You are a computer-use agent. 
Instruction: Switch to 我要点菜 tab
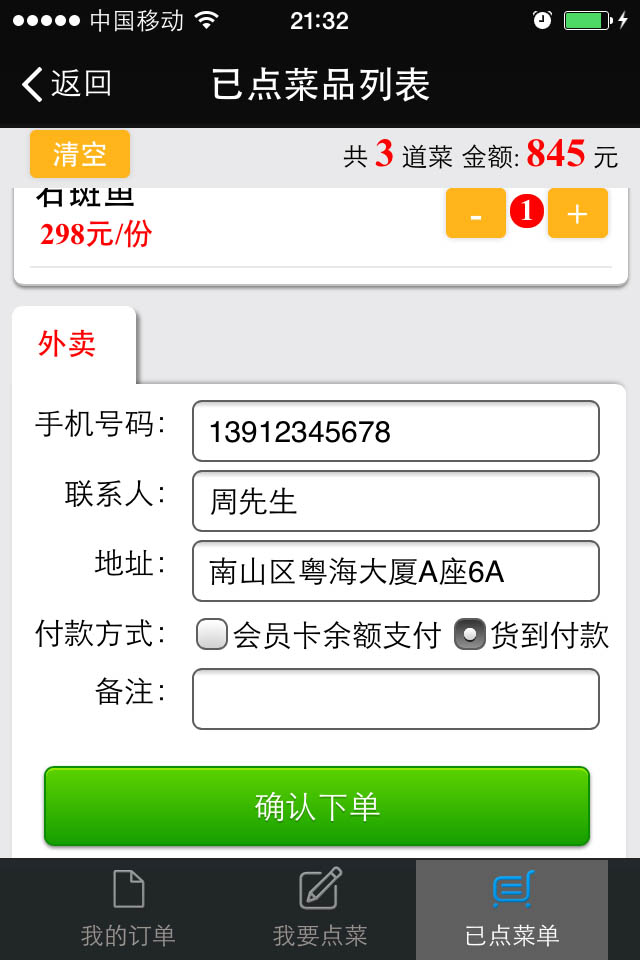[320, 909]
